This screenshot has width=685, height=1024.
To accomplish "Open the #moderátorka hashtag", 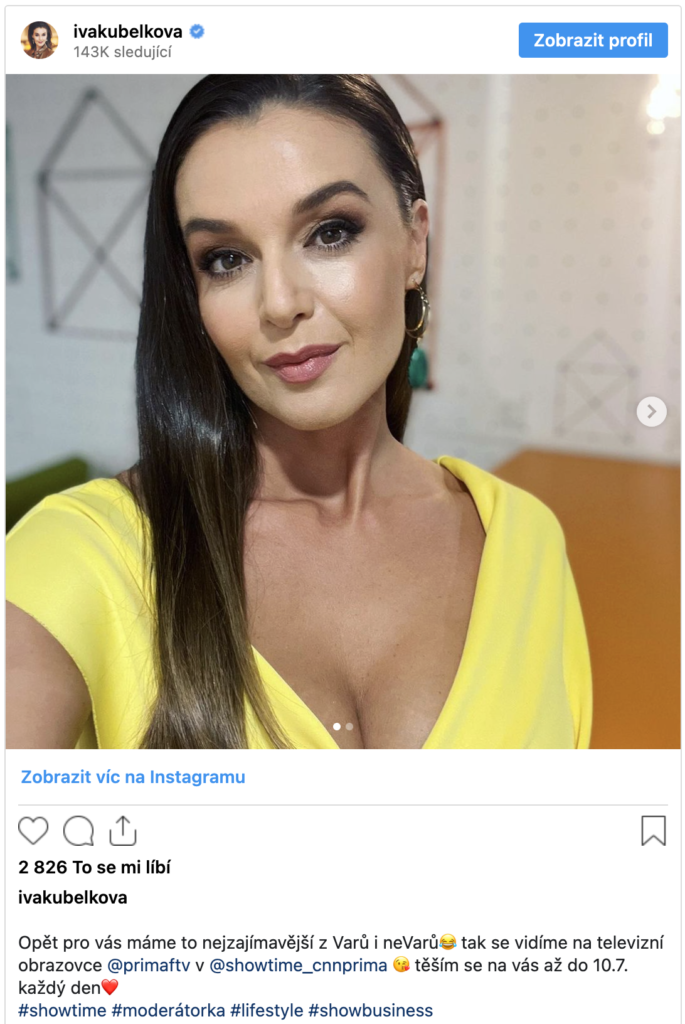I will pyautogui.click(x=168, y=1010).
